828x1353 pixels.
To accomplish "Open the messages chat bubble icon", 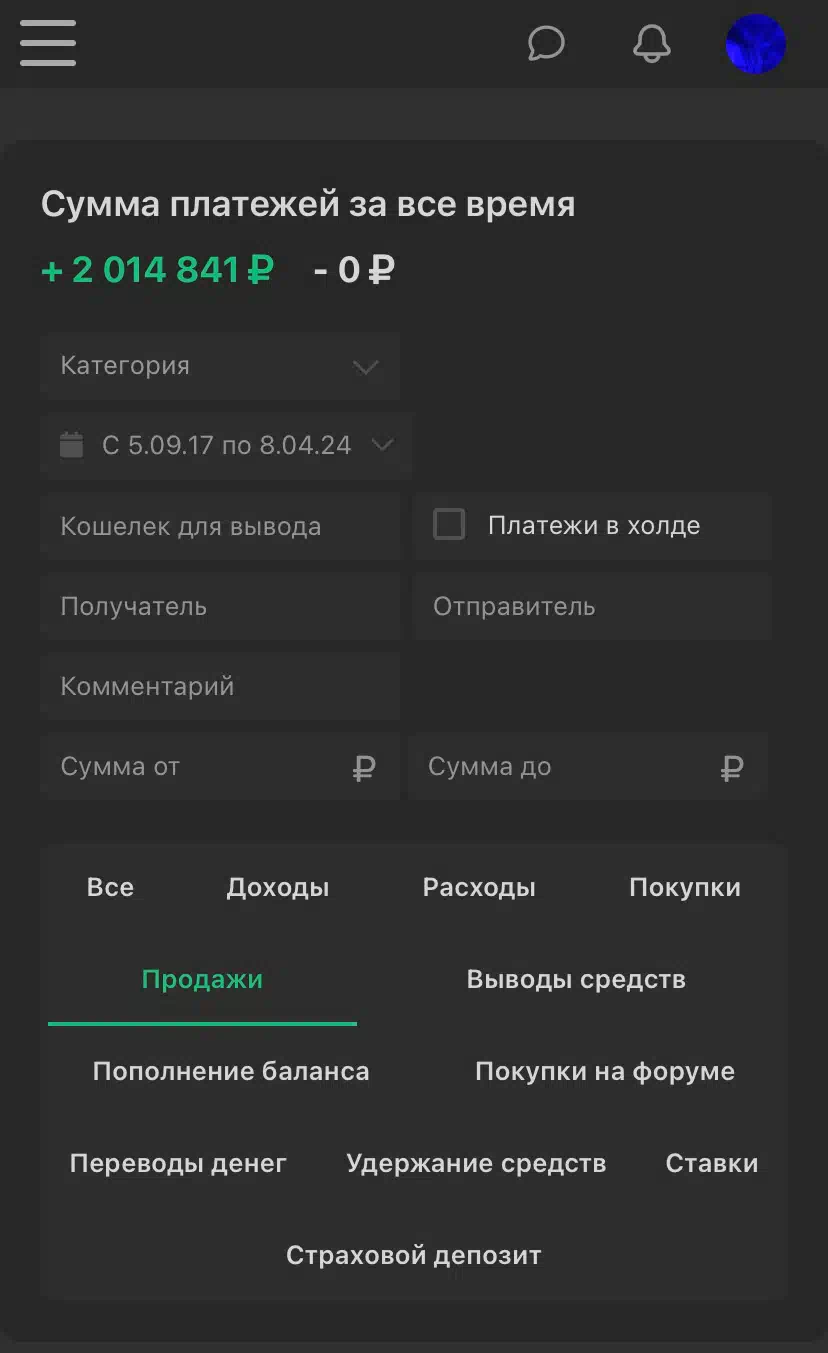I will point(546,44).
